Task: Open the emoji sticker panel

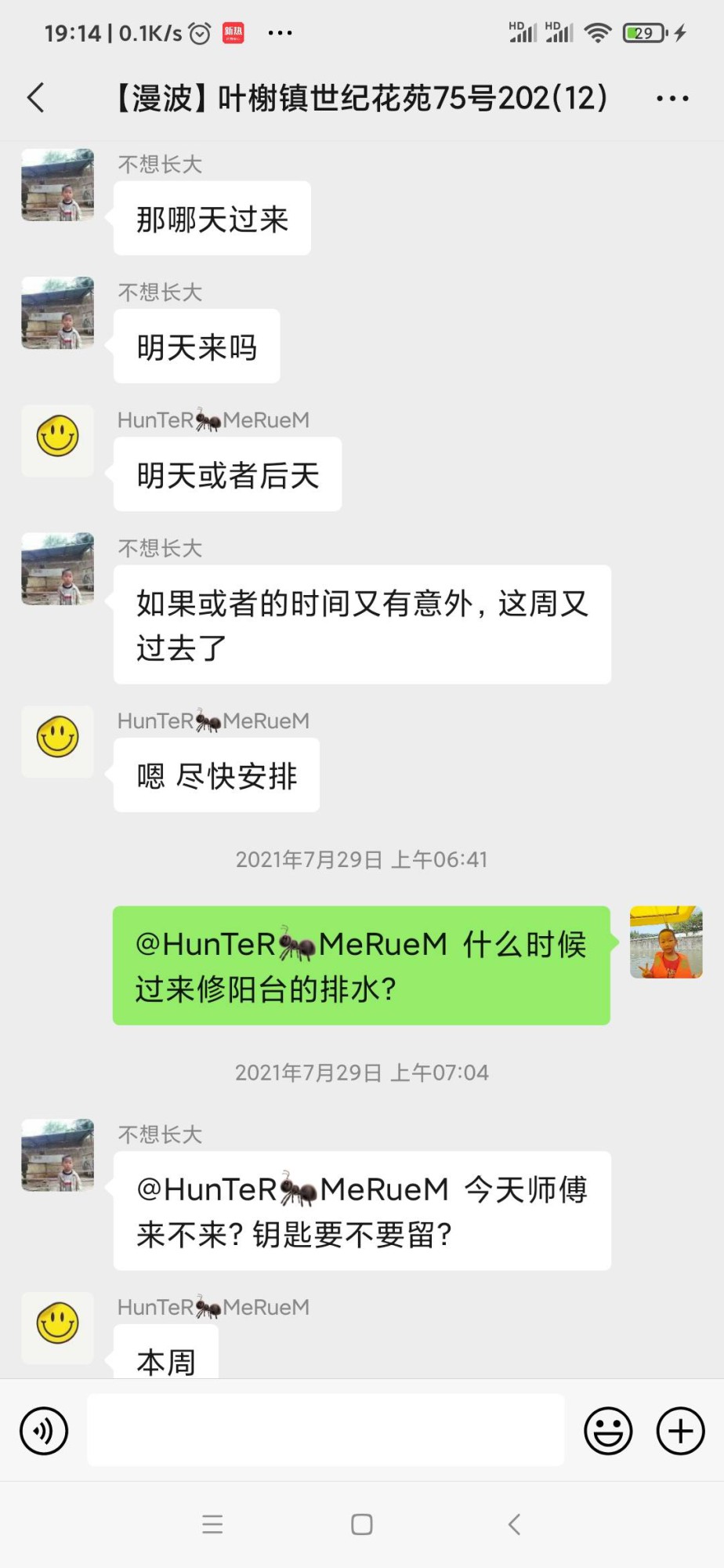Action: click(608, 1431)
